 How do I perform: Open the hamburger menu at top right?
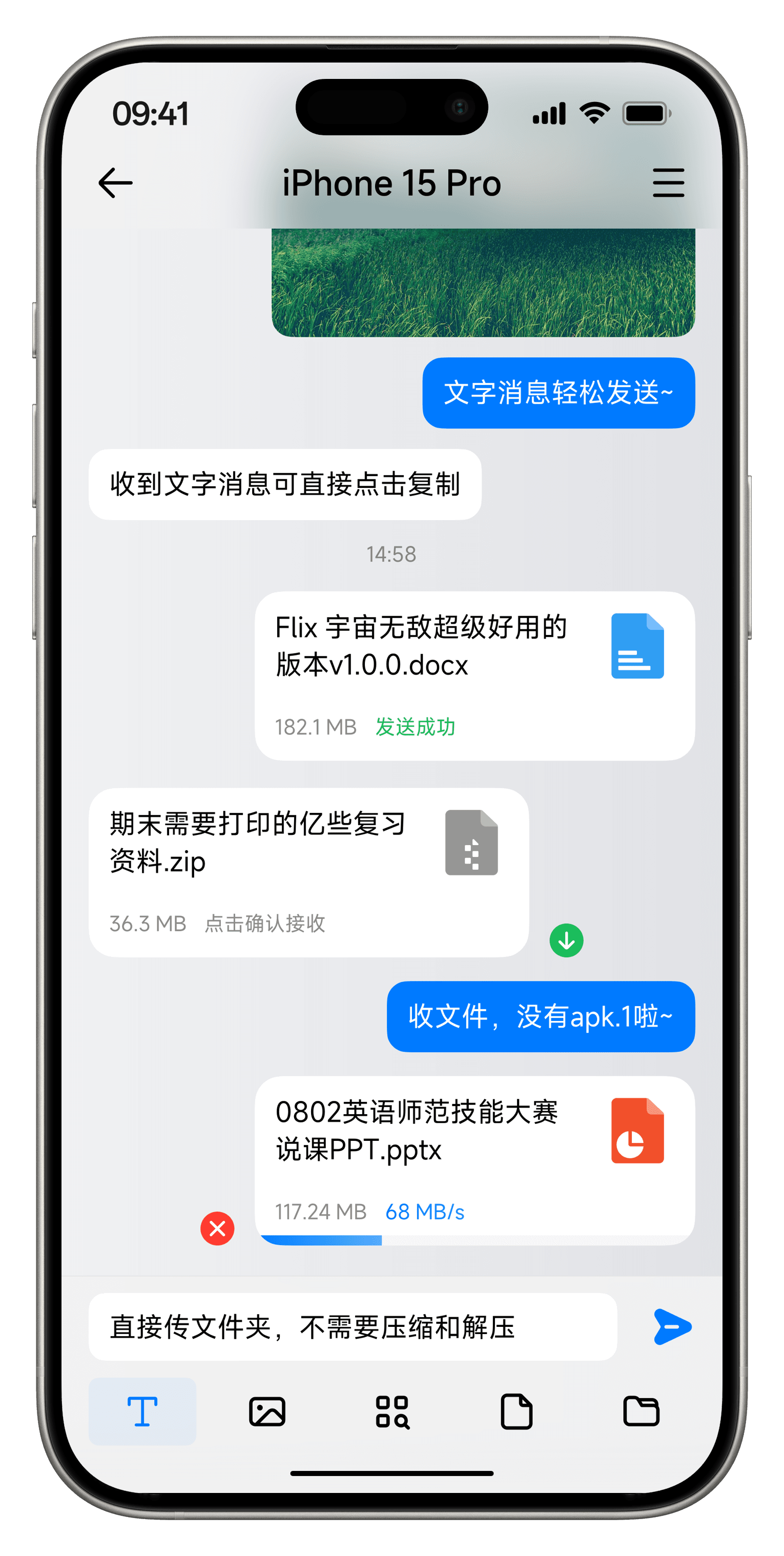pos(668,183)
